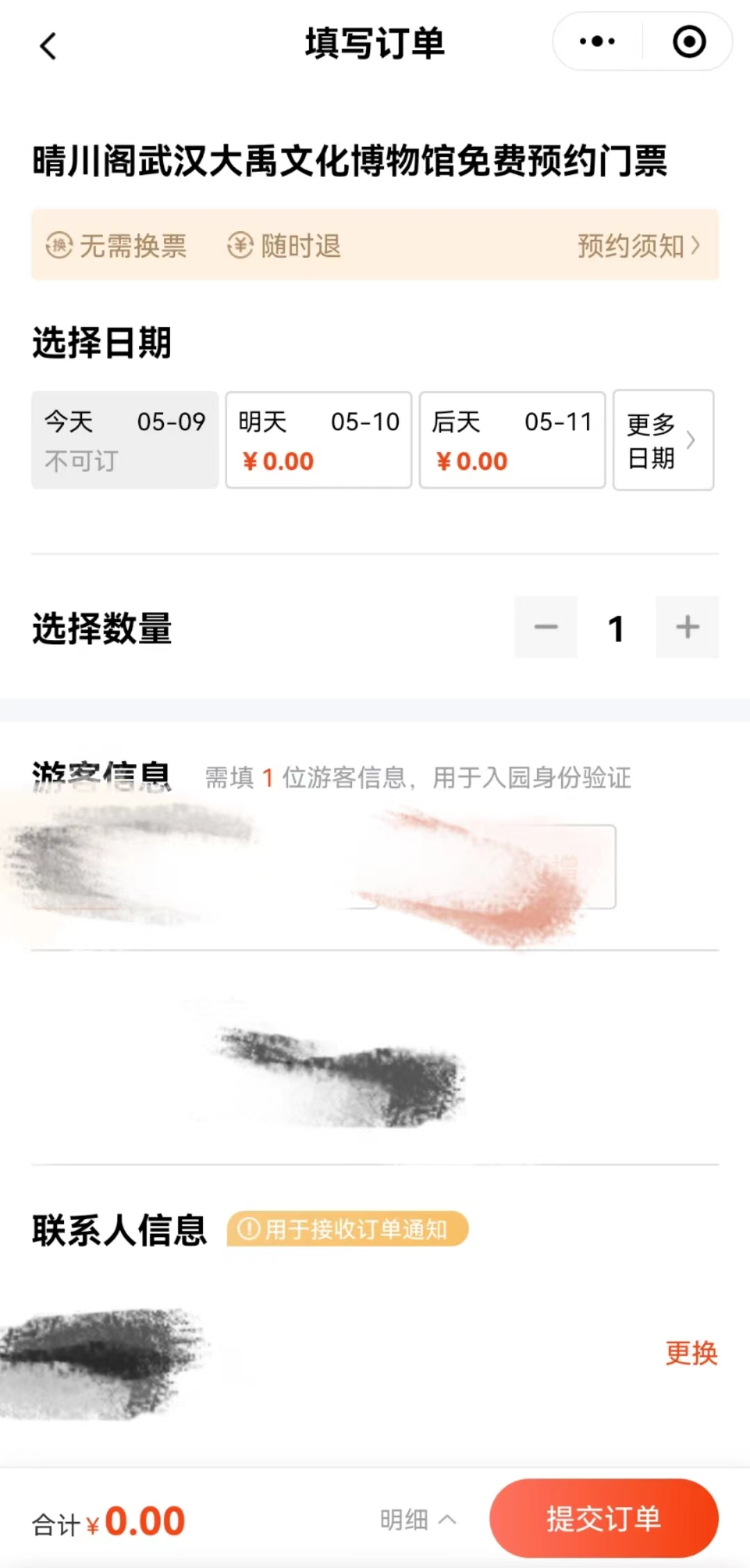Image resolution: width=750 pixels, height=1568 pixels.
Task: Choose 后天 05-11 date option
Action: [x=512, y=440]
